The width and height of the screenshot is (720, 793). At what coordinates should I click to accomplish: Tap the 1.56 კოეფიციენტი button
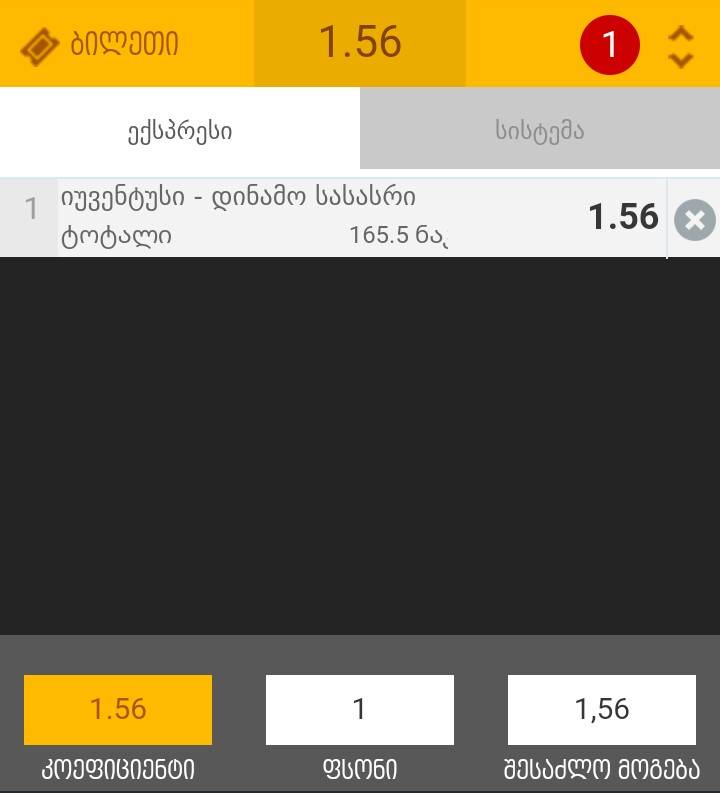(118, 710)
